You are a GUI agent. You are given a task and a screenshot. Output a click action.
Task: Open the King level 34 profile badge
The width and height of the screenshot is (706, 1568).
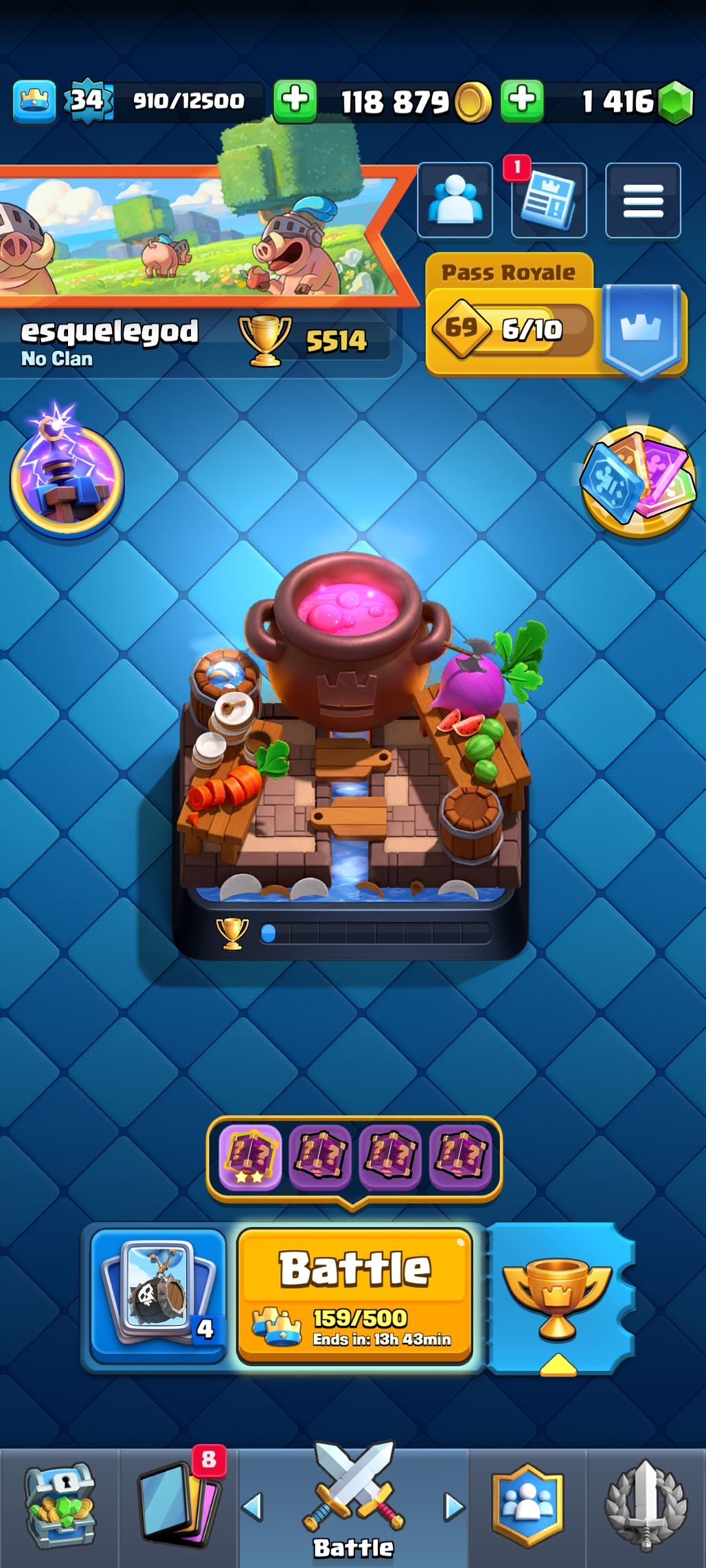[87, 101]
